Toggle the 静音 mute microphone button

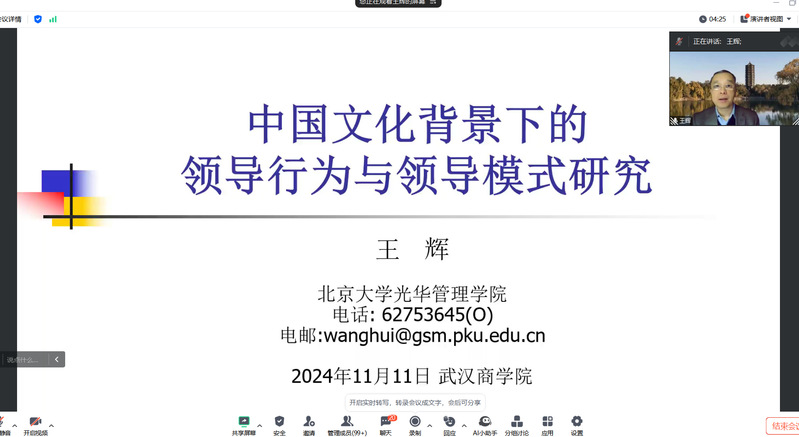point(4,426)
